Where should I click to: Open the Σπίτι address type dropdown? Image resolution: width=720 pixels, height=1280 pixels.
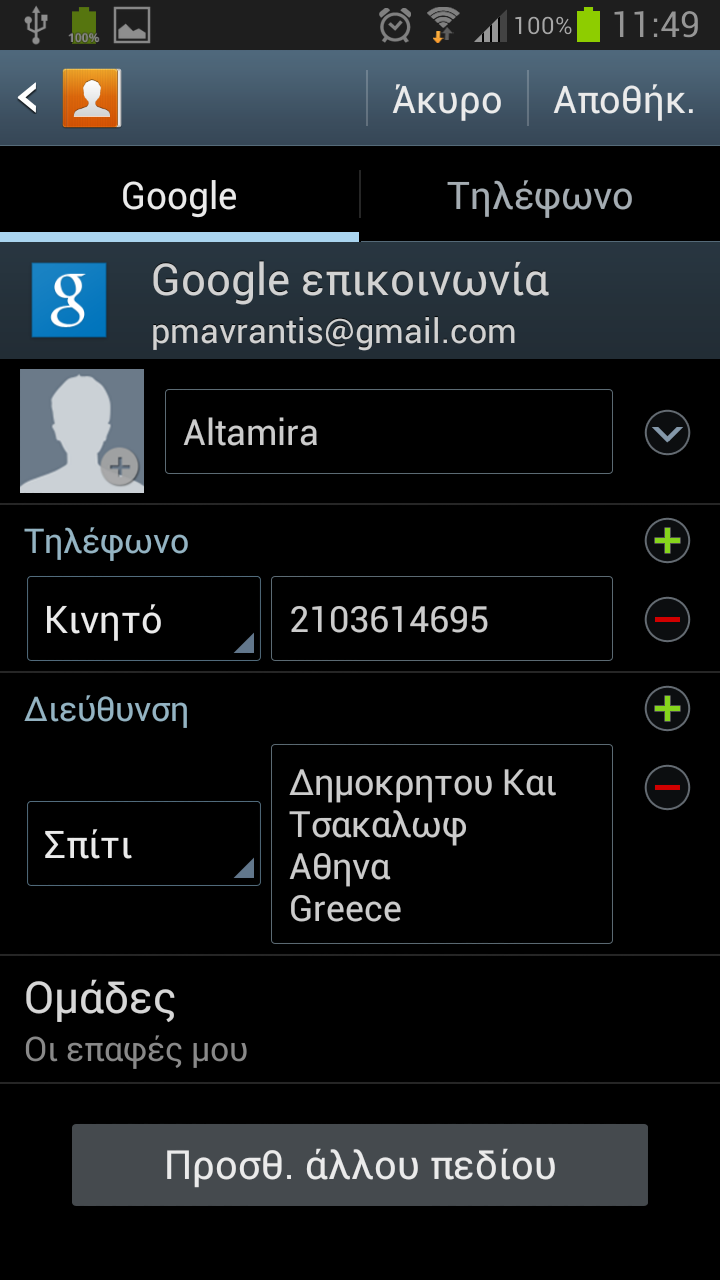point(144,844)
